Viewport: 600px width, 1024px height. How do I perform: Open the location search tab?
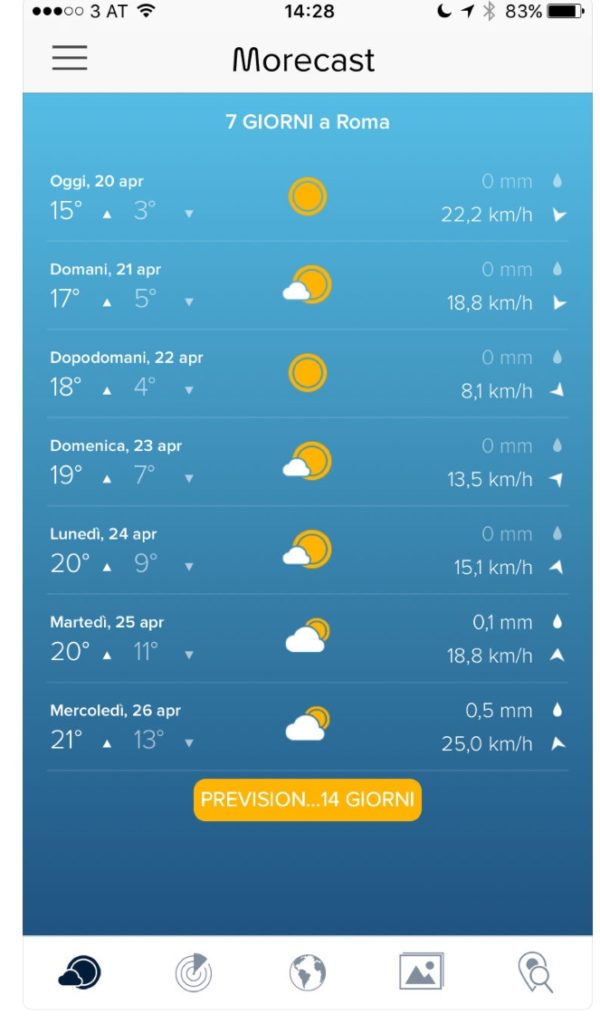tap(535, 971)
